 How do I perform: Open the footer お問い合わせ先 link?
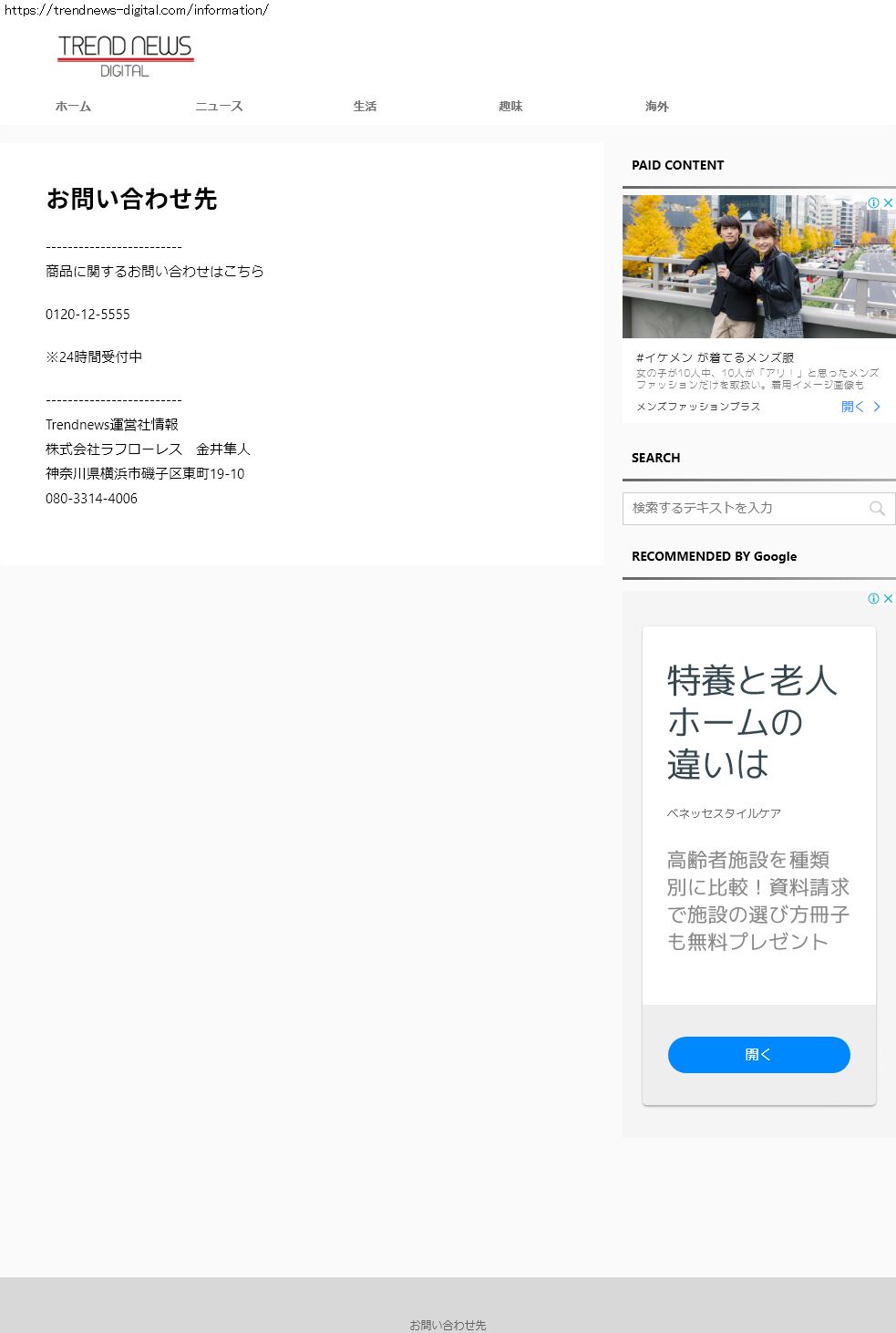click(448, 1325)
